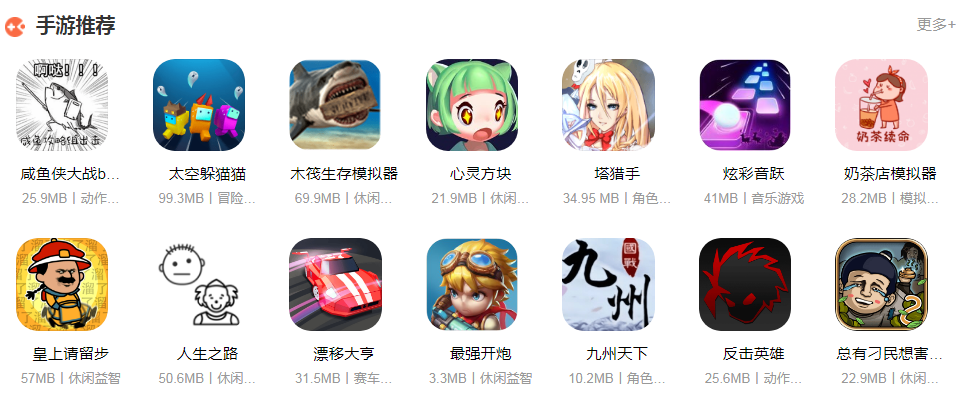This screenshot has width=964, height=420.
Task: Select 木筏生存模拟器 game
Action: (x=336, y=105)
